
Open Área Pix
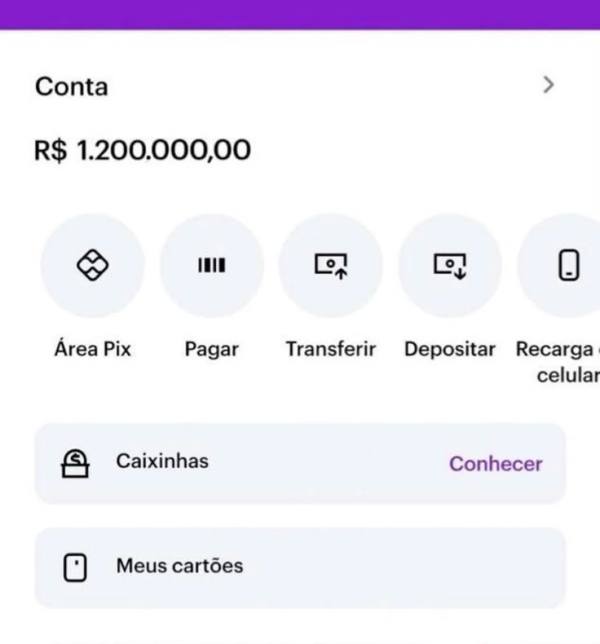(92, 266)
